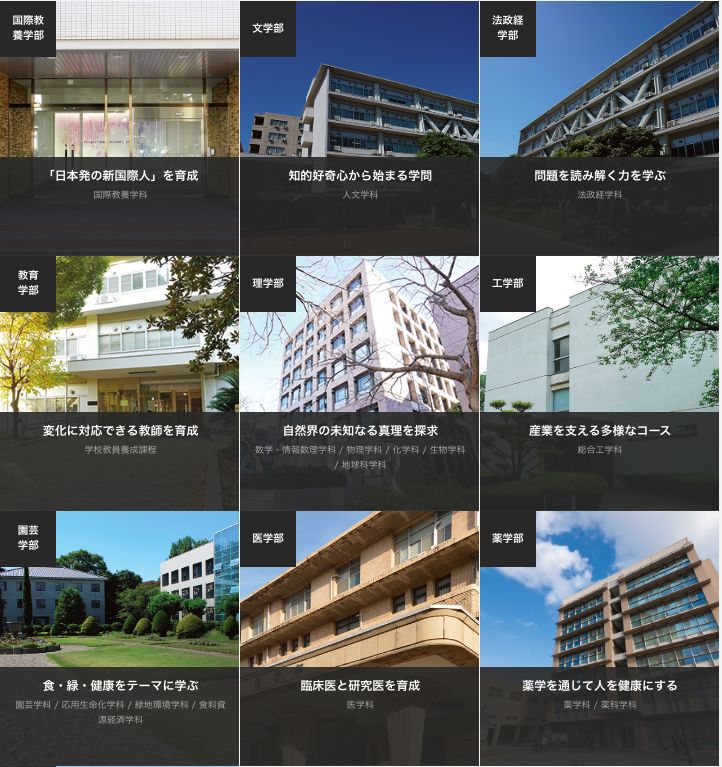Open the 理学部 faculty tile
722x767 pixels.
point(359,383)
